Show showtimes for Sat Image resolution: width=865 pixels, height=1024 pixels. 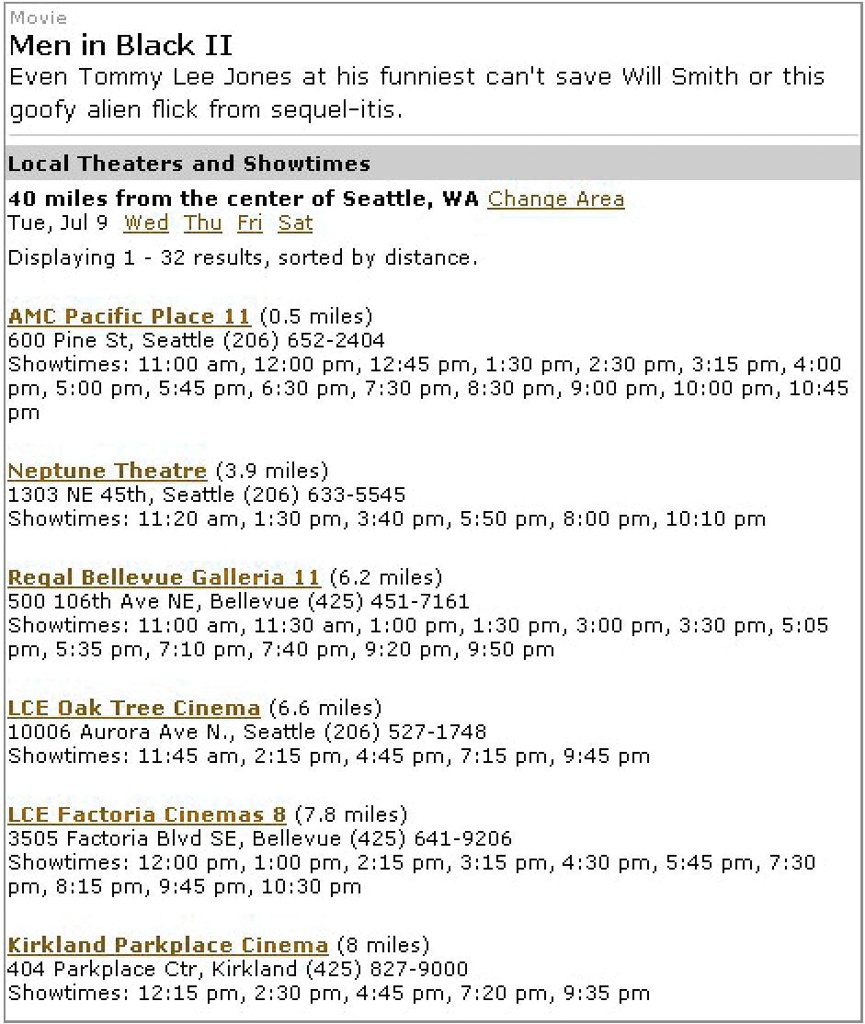click(x=295, y=224)
